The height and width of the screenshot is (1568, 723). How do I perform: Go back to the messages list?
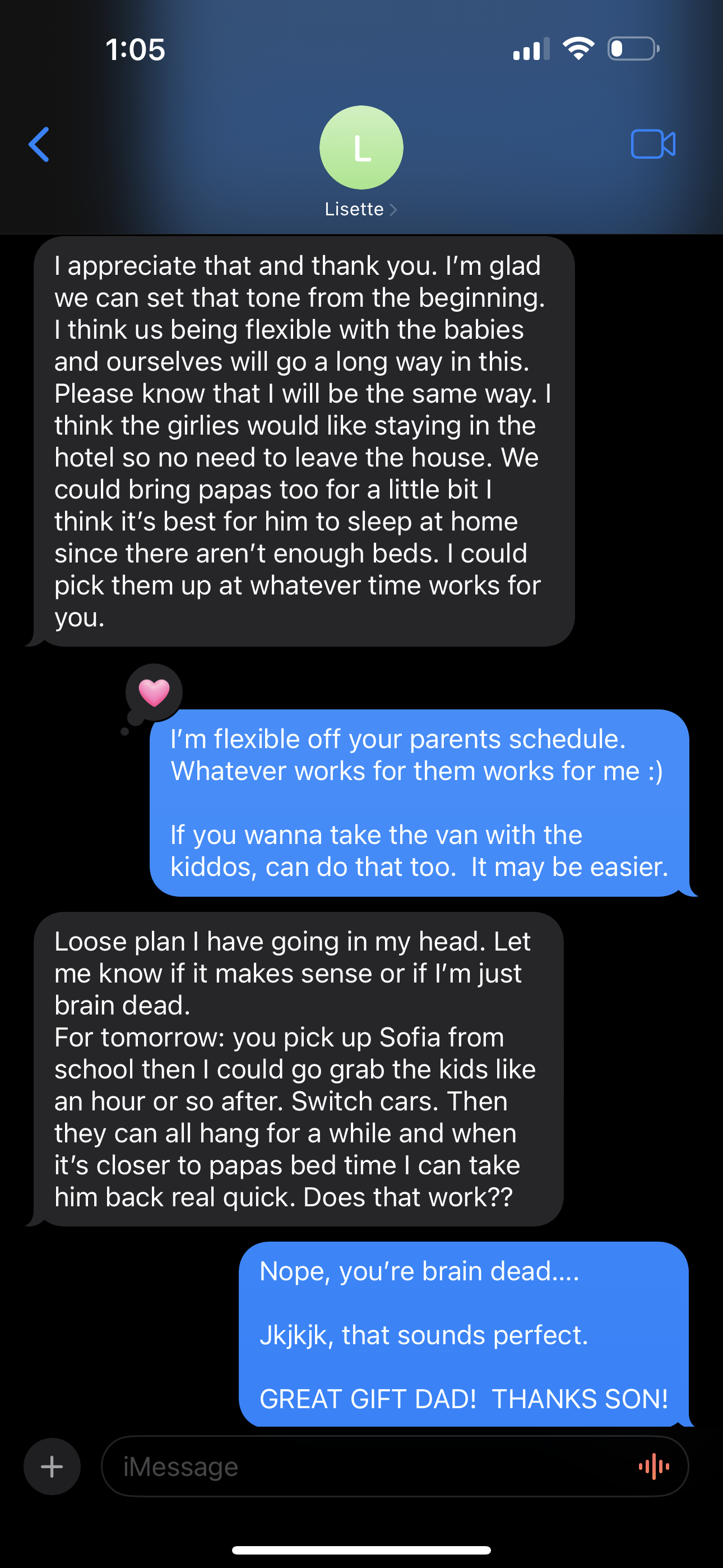(x=39, y=145)
